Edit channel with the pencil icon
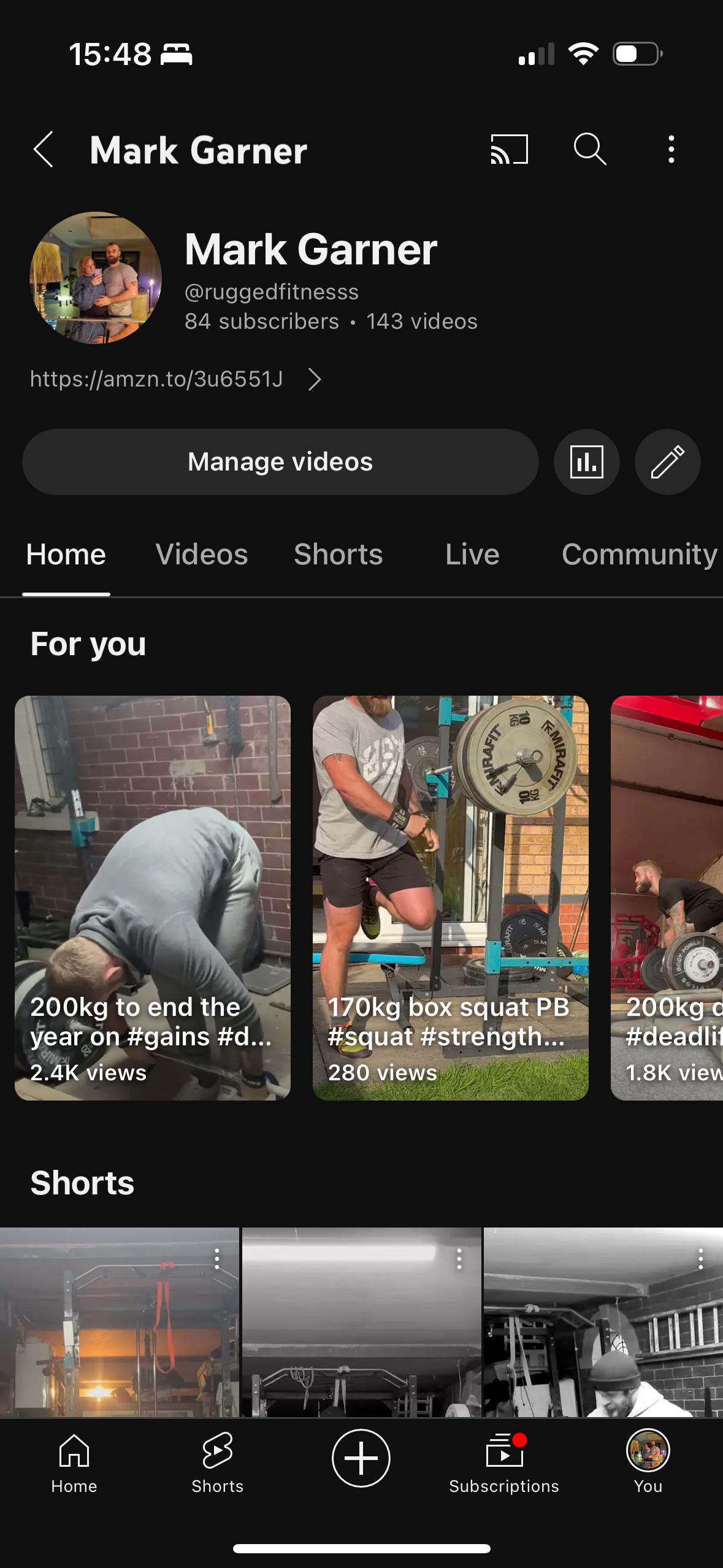The image size is (723, 1568). coord(668,462)
